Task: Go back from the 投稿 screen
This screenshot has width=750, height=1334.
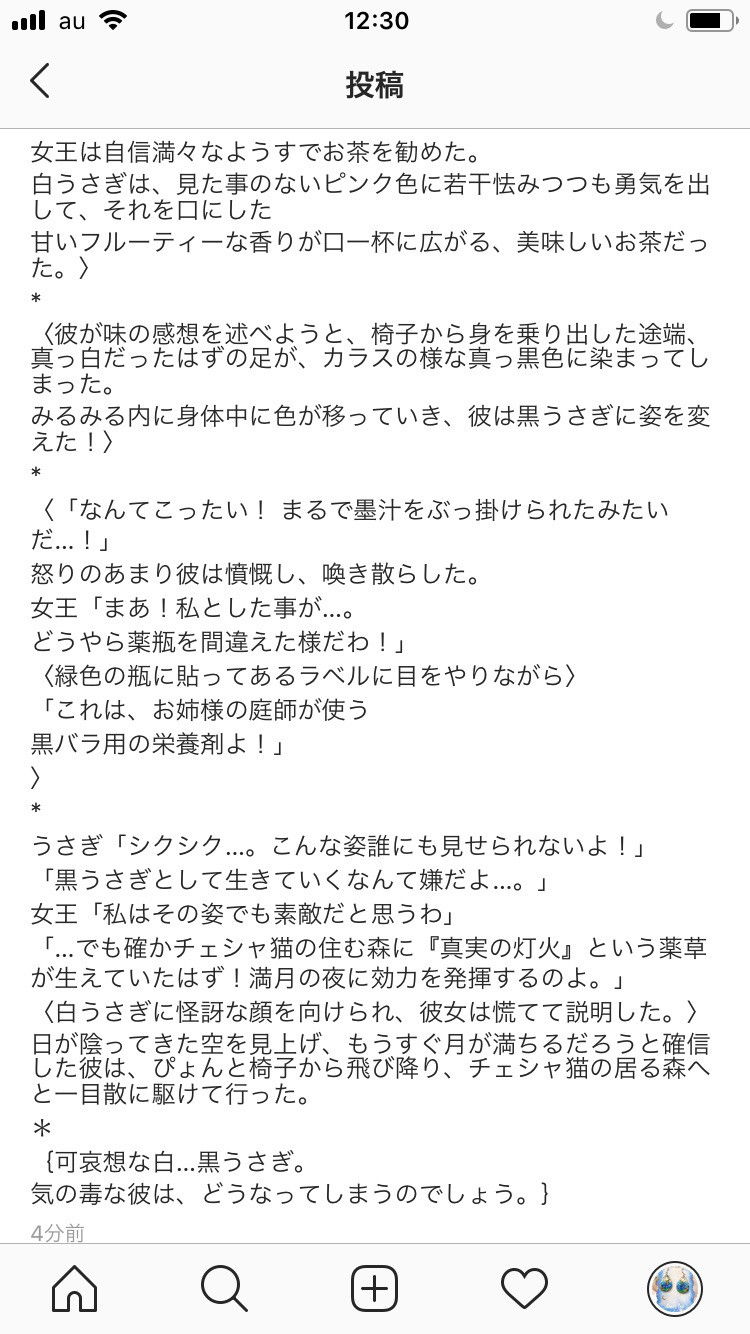Action: coord(40,82)
